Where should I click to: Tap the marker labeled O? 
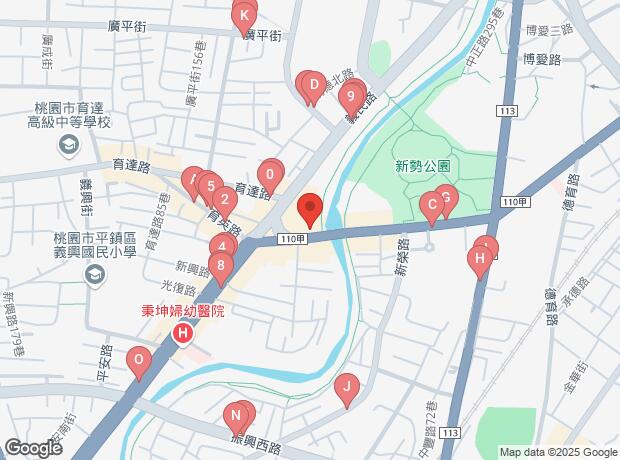pos(139,360)
